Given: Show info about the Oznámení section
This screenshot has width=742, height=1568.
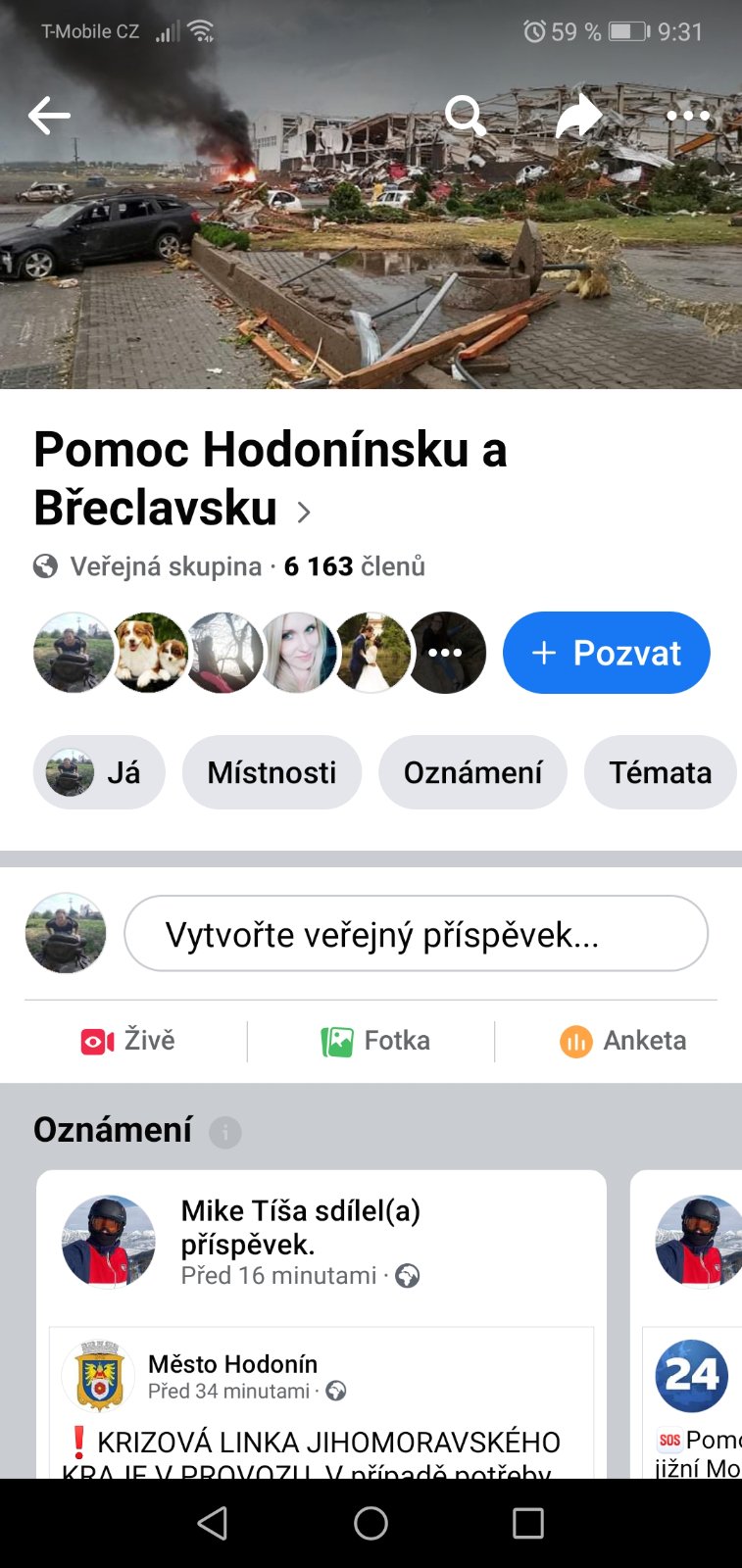Looking at the screenshot, I should [224, 1132].
